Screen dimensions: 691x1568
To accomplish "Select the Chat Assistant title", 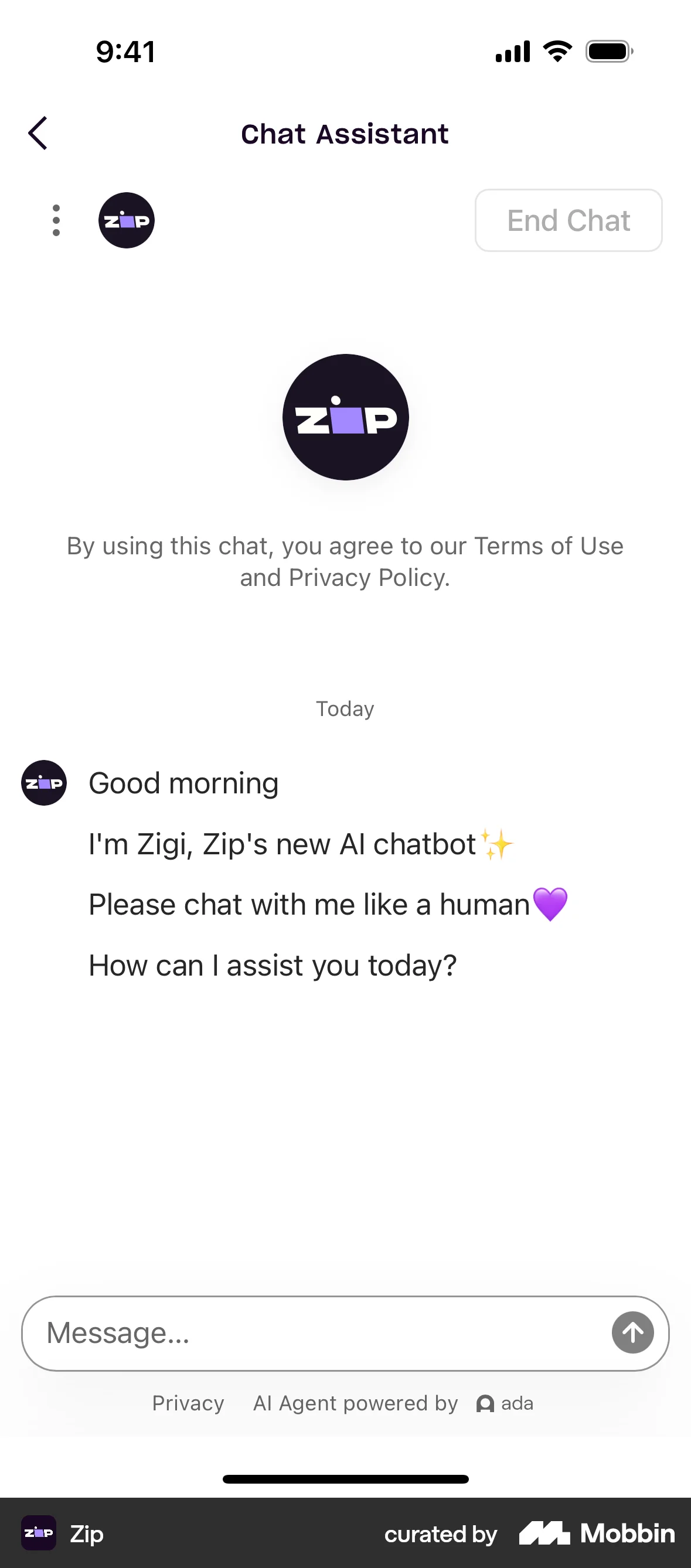I will [x=345, y=134].
